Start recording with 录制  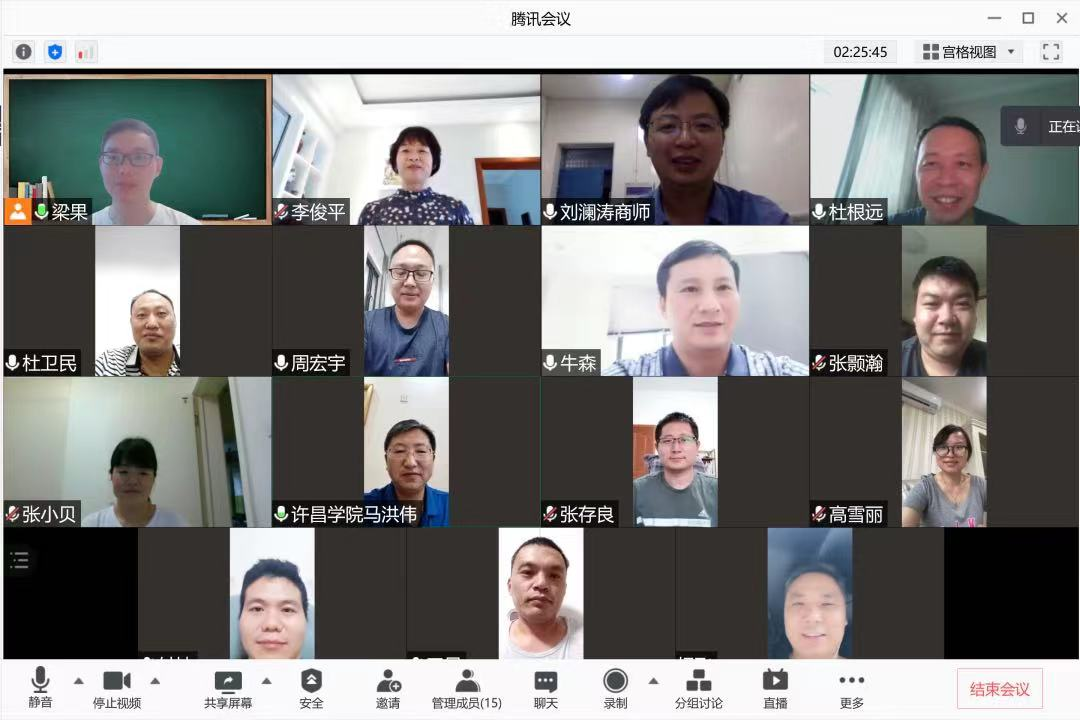(615, 688)
